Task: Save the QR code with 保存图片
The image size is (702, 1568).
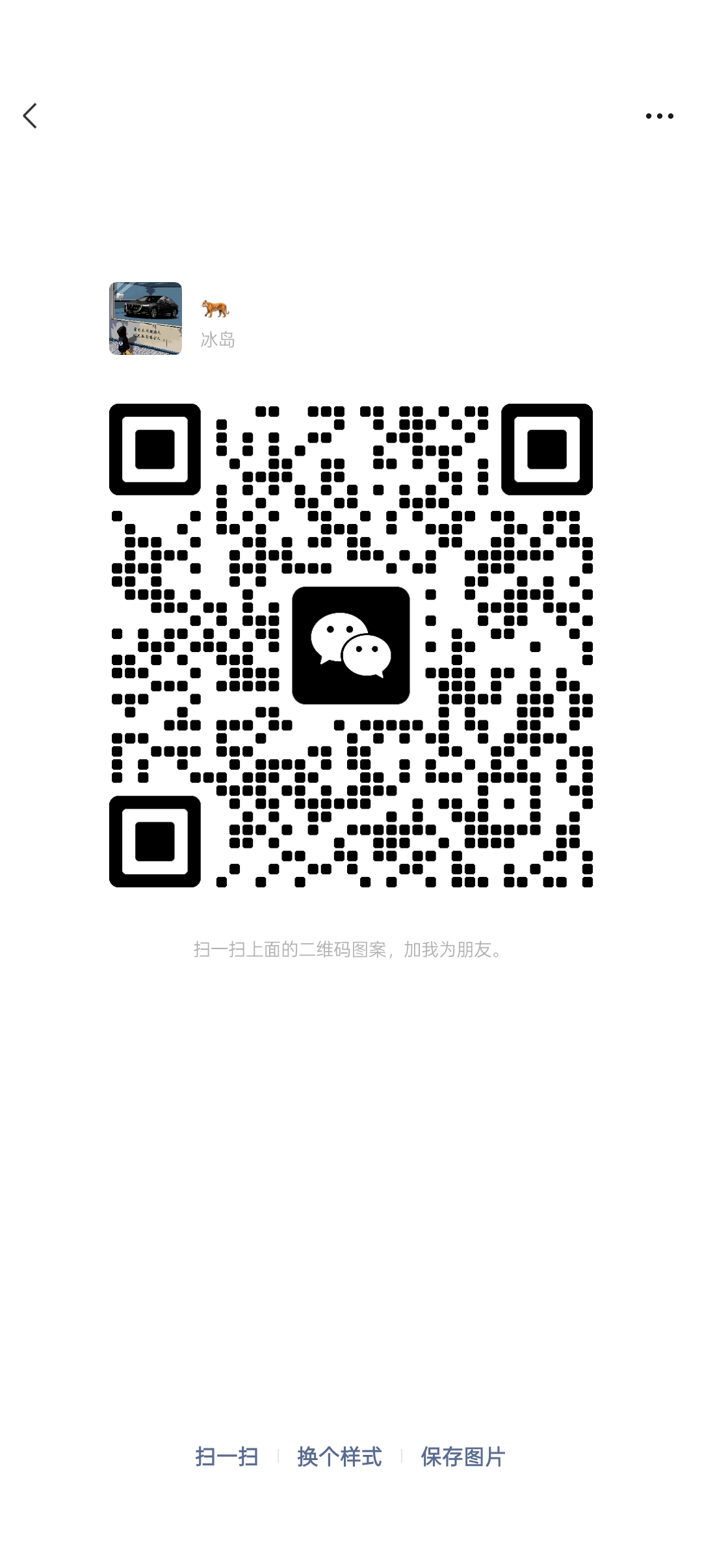Action: pyautogui.click(x=463, y=1456)
